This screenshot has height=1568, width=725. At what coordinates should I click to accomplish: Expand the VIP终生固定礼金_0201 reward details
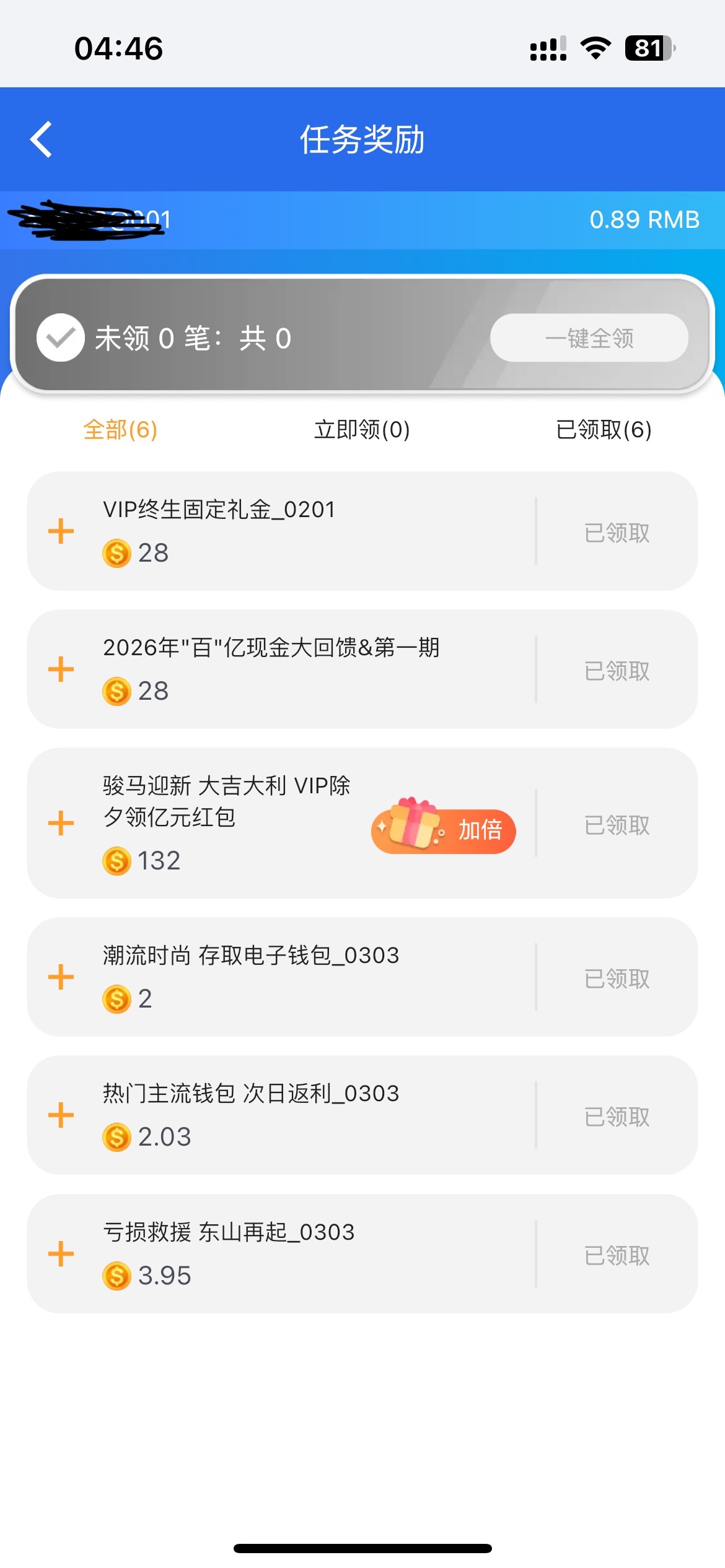(x=61, y=531)
